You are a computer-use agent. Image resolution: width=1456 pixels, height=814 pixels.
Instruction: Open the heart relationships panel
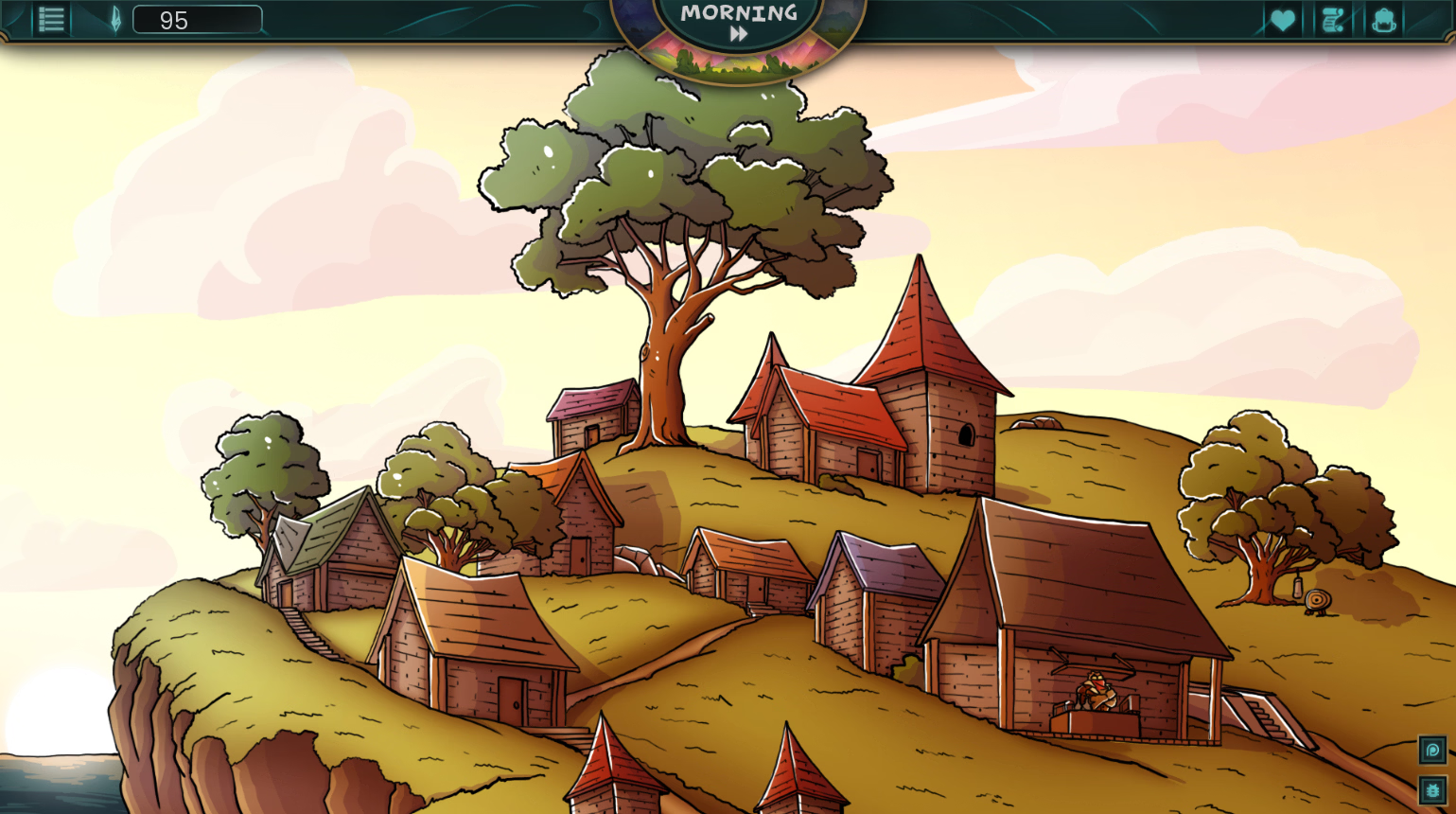[1282, 20]
